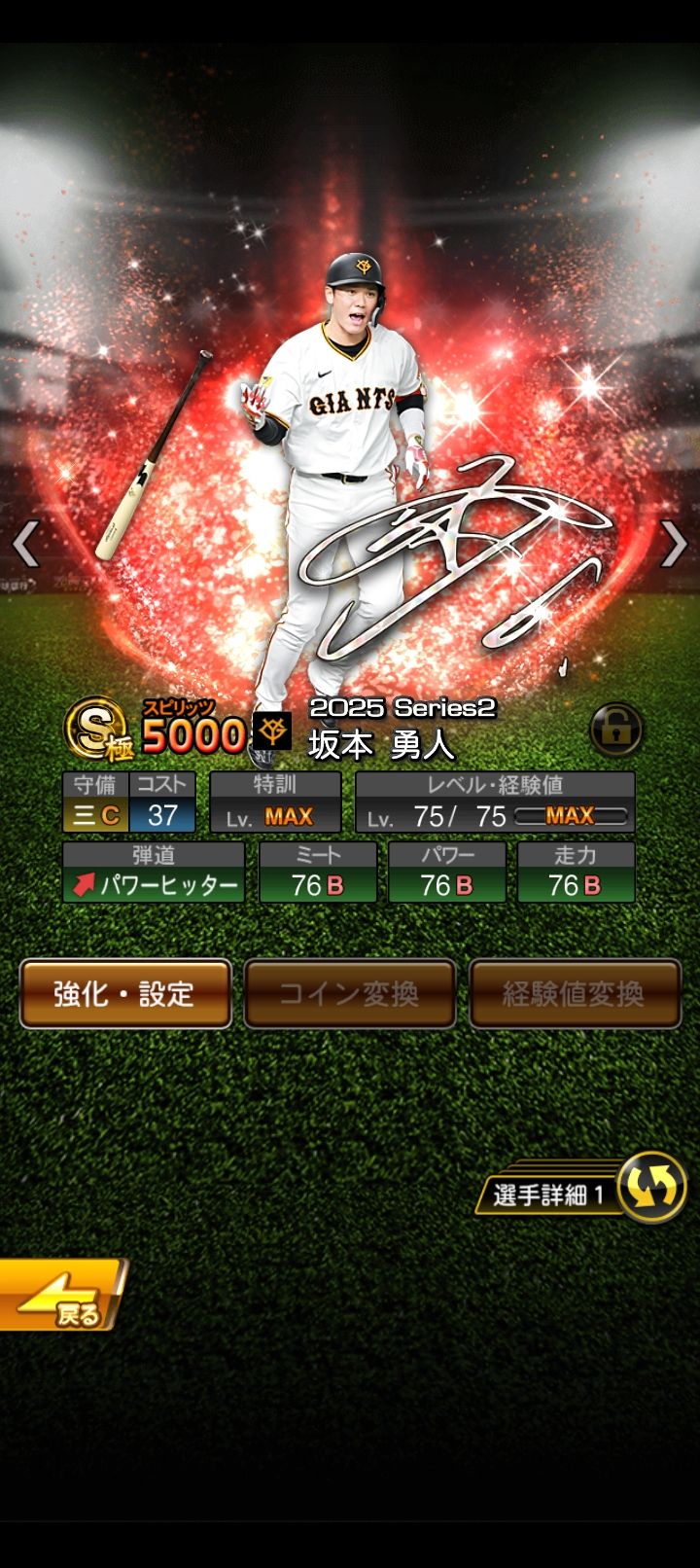Image resolution: width=700 pixels, height=1568 pixels.
Task: Go to the next player with the right arrow
Action: pyautogui.click(x=674, y=544)
